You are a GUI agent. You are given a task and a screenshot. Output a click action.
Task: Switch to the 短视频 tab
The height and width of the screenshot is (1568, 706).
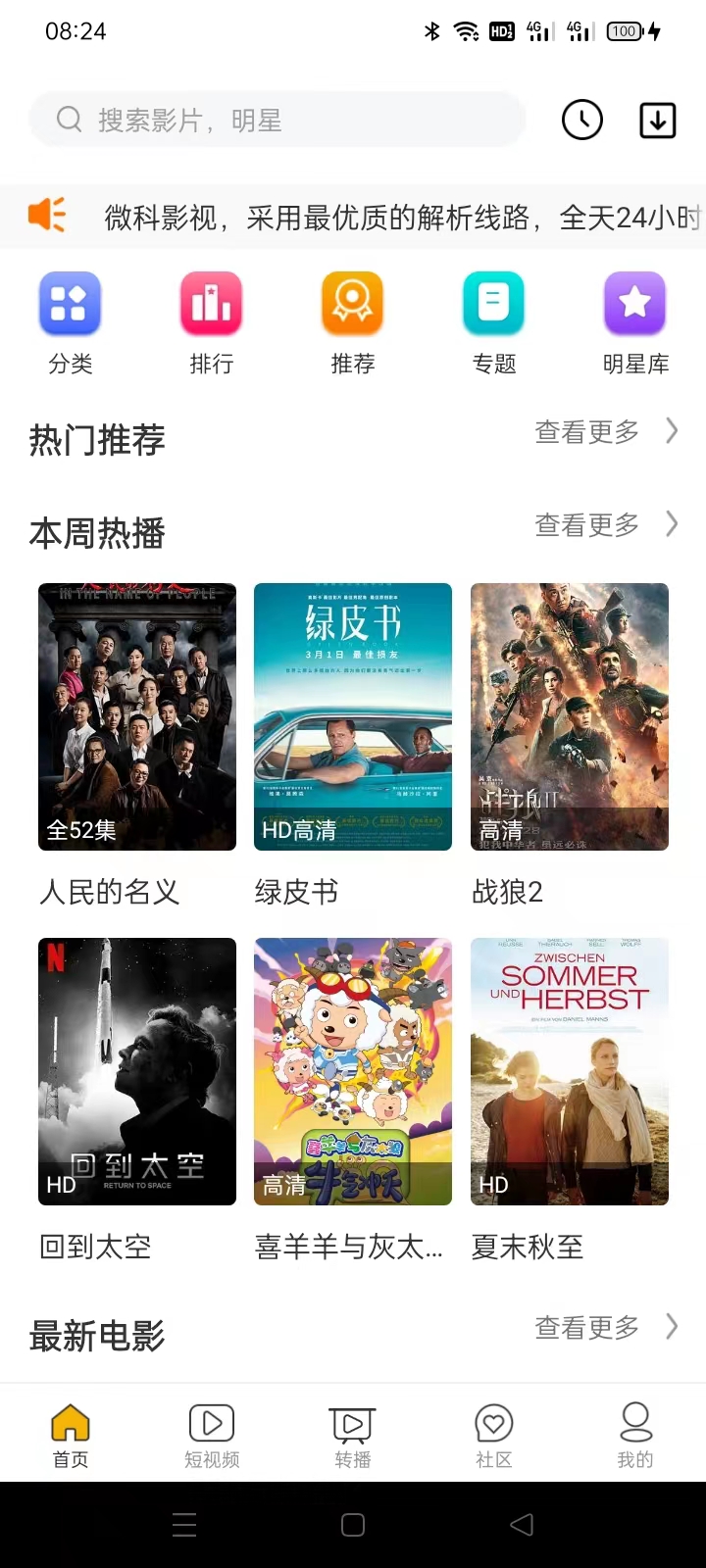point(211,1433)
